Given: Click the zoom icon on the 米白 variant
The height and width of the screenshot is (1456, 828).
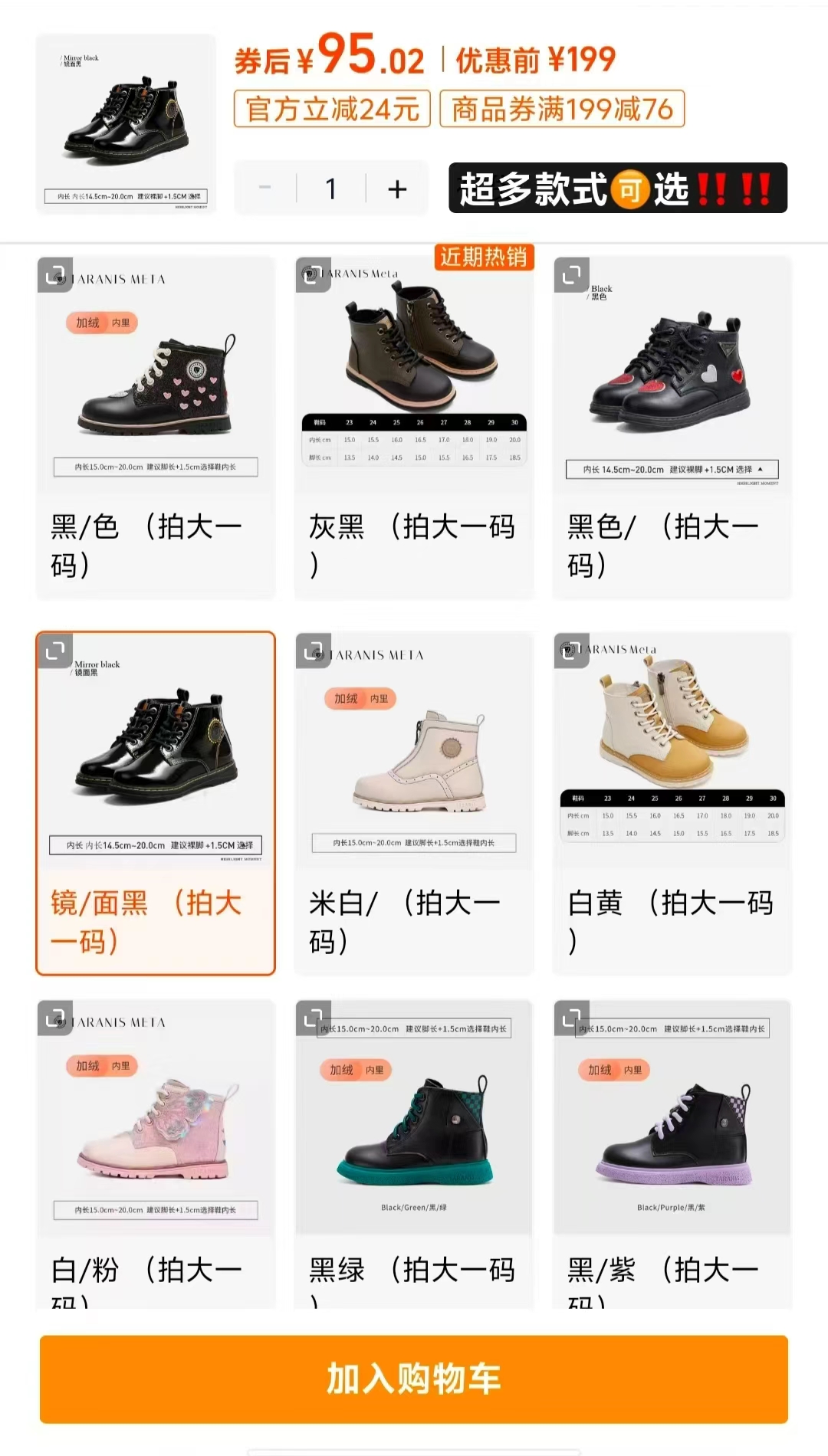Looking at the screenshot, I should (312, 651).
